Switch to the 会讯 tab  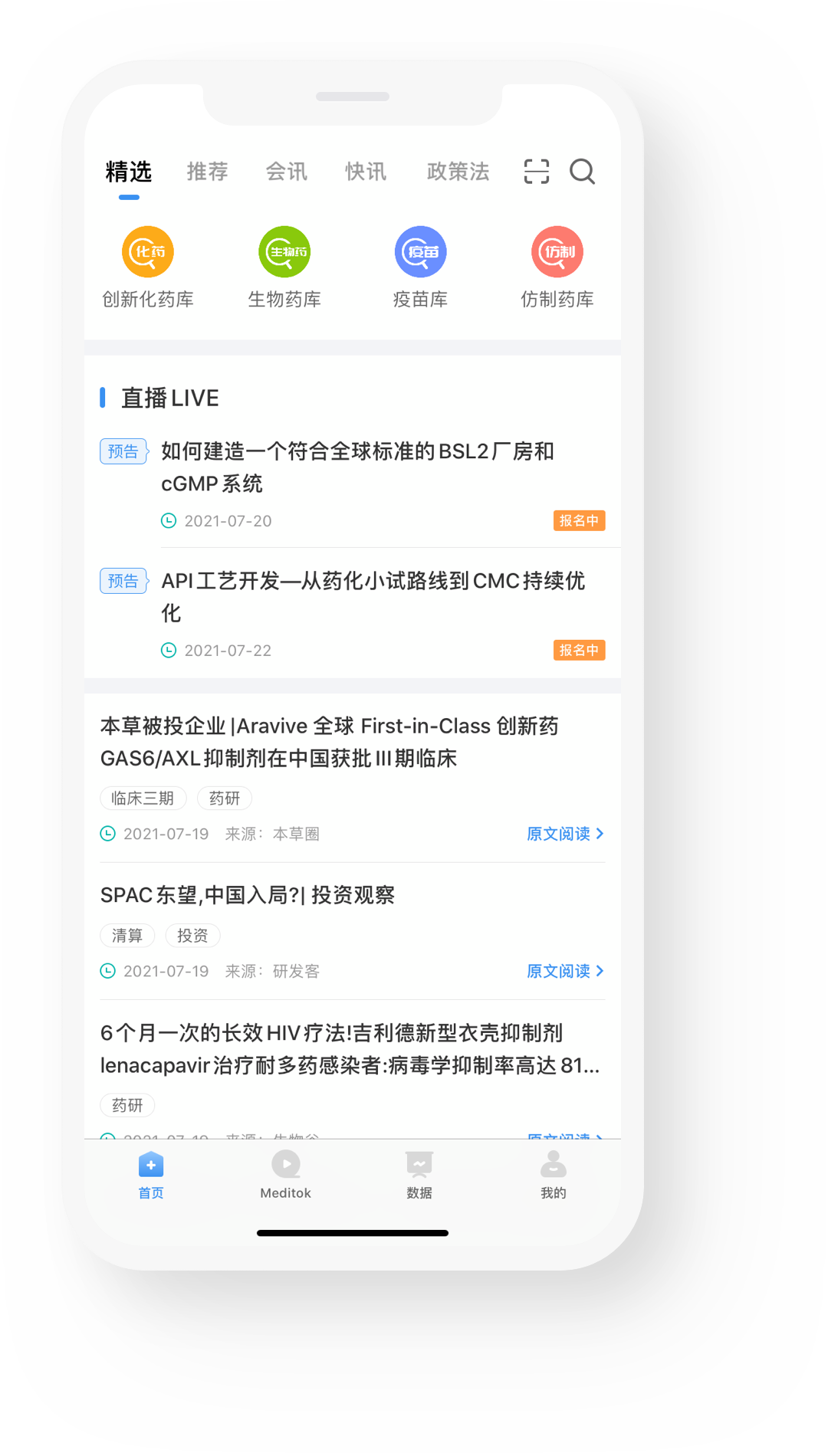pos(287,172)
